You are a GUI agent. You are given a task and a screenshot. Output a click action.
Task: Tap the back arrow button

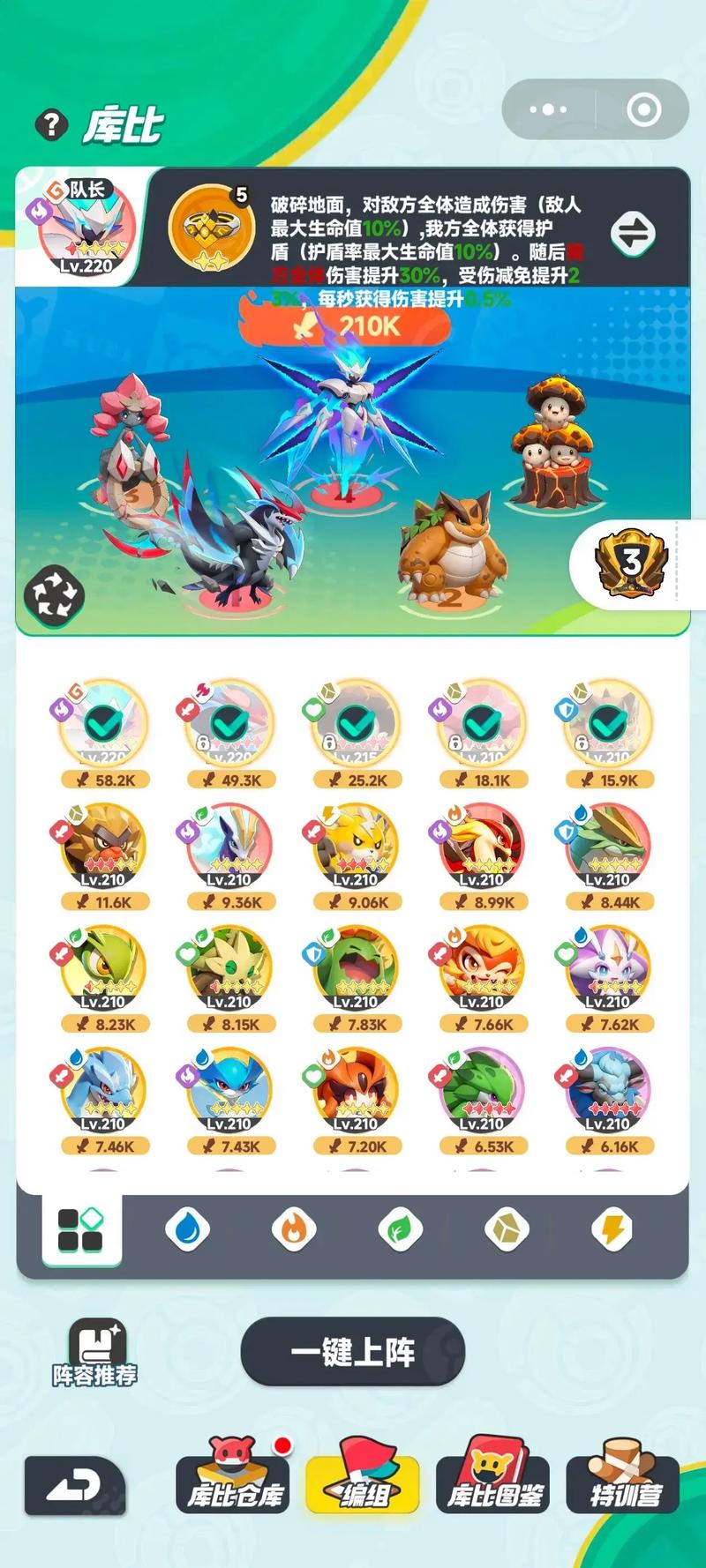coord(75,1487)
